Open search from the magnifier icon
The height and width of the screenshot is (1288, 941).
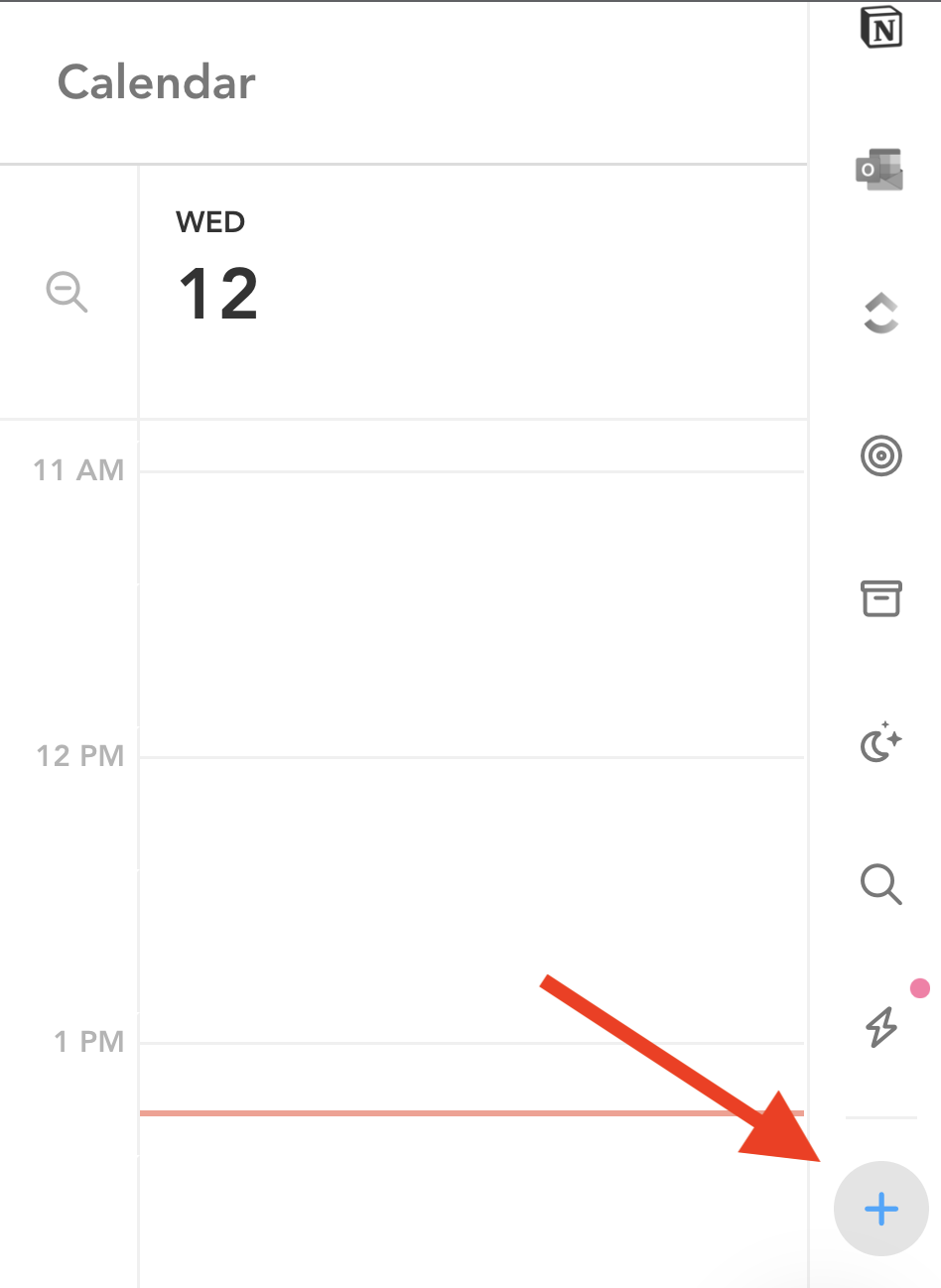880,883
